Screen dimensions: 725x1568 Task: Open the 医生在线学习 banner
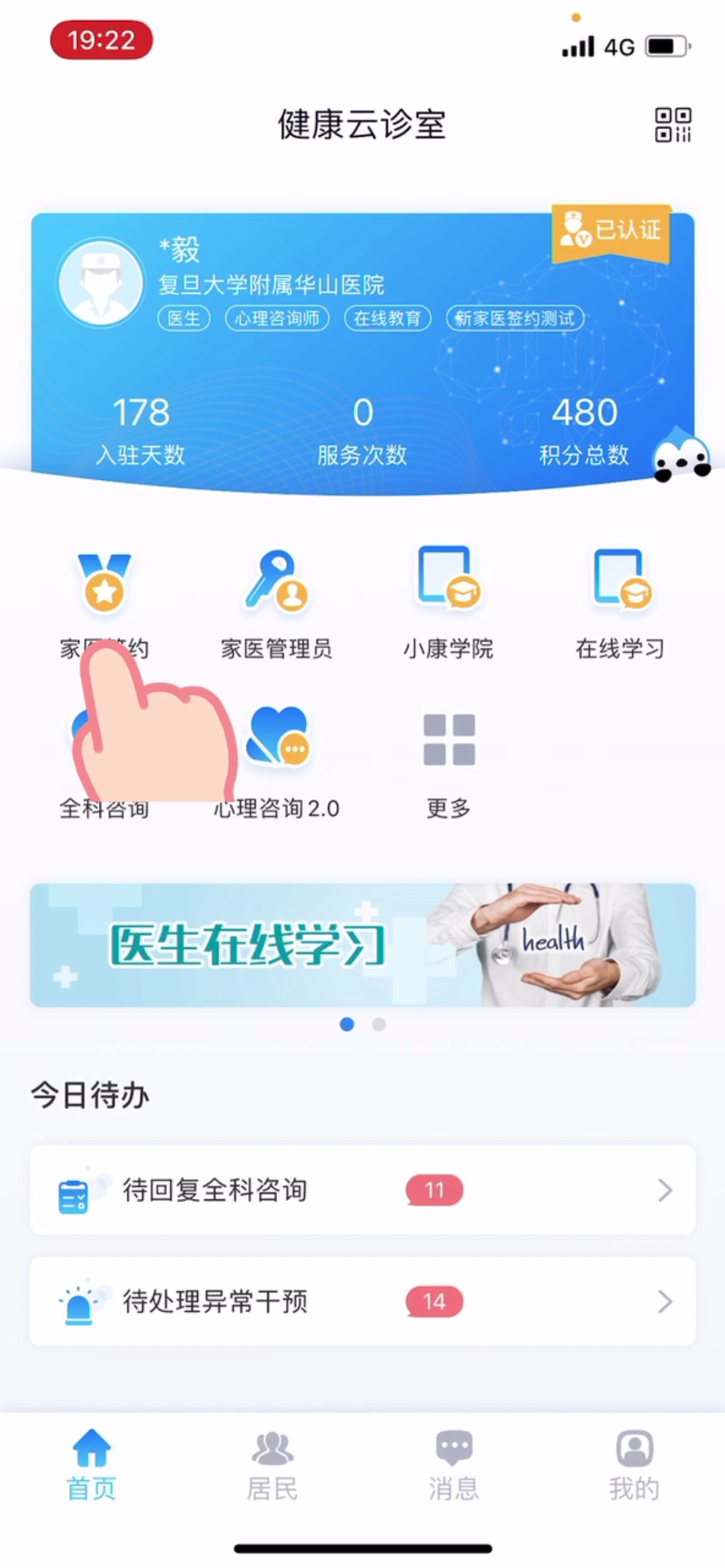pyautogui.click(x=362, y=944)
